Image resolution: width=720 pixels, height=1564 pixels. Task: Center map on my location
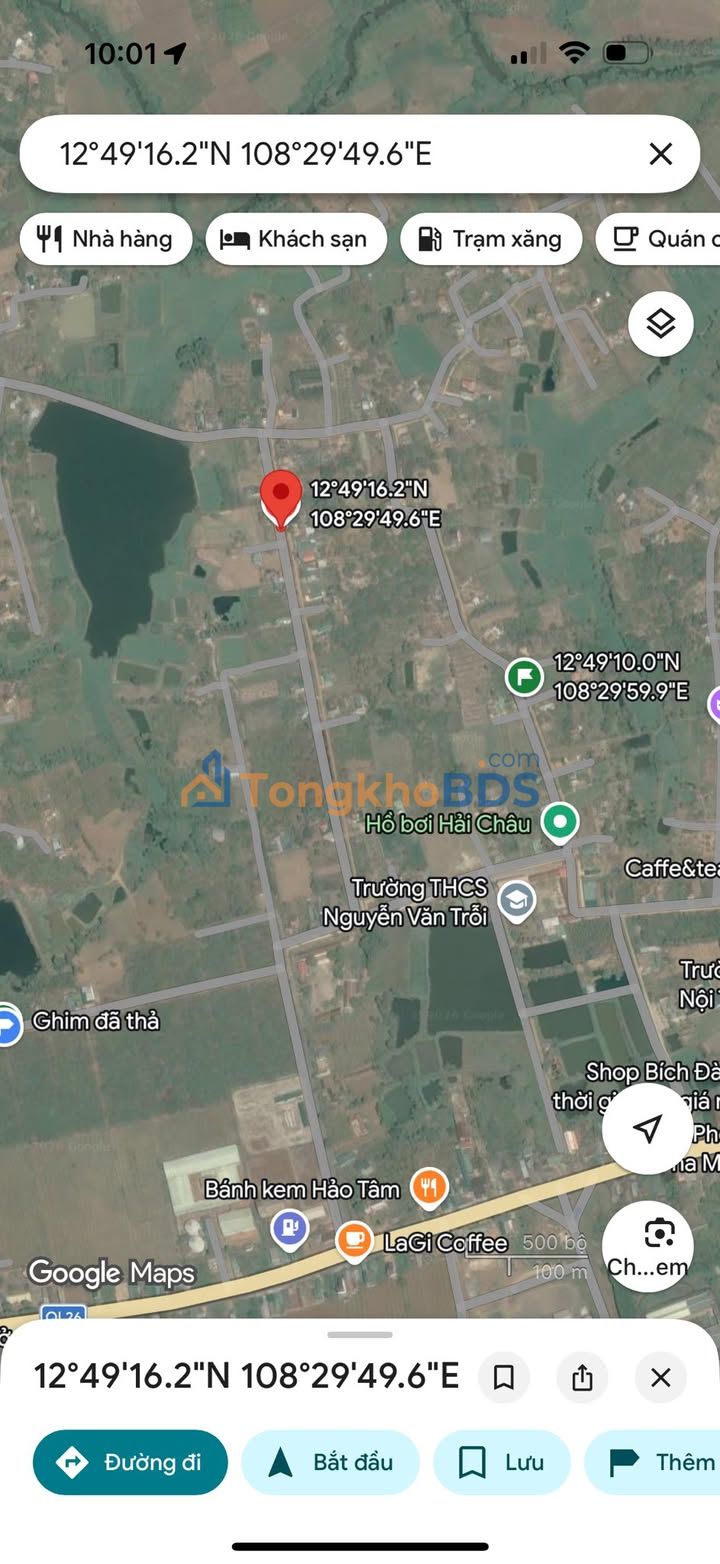pyautogui.click(x=648, y=1129)
